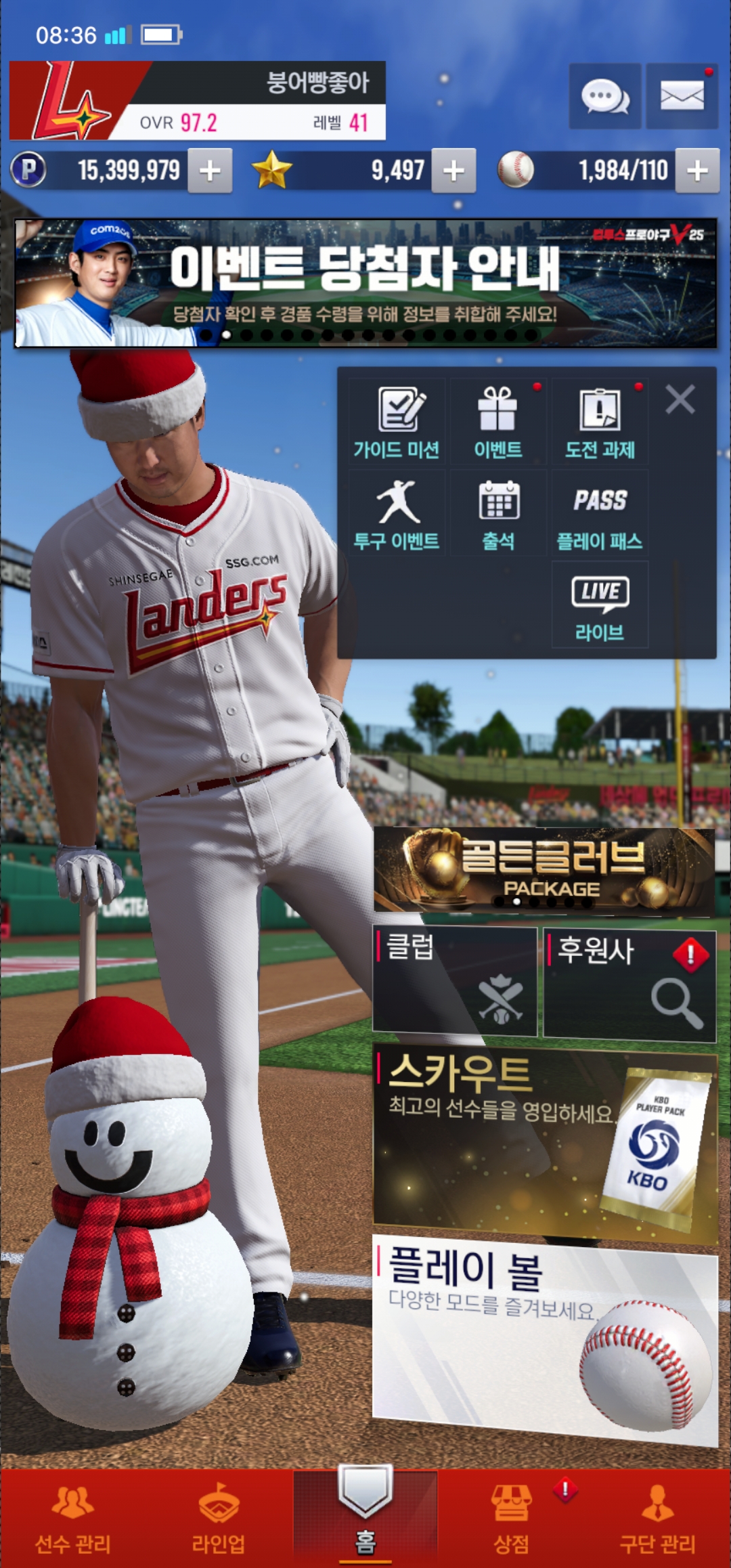Add more baseballs with plus button
Viewport: 731px width, 1568px height.
tap(697, 171)
